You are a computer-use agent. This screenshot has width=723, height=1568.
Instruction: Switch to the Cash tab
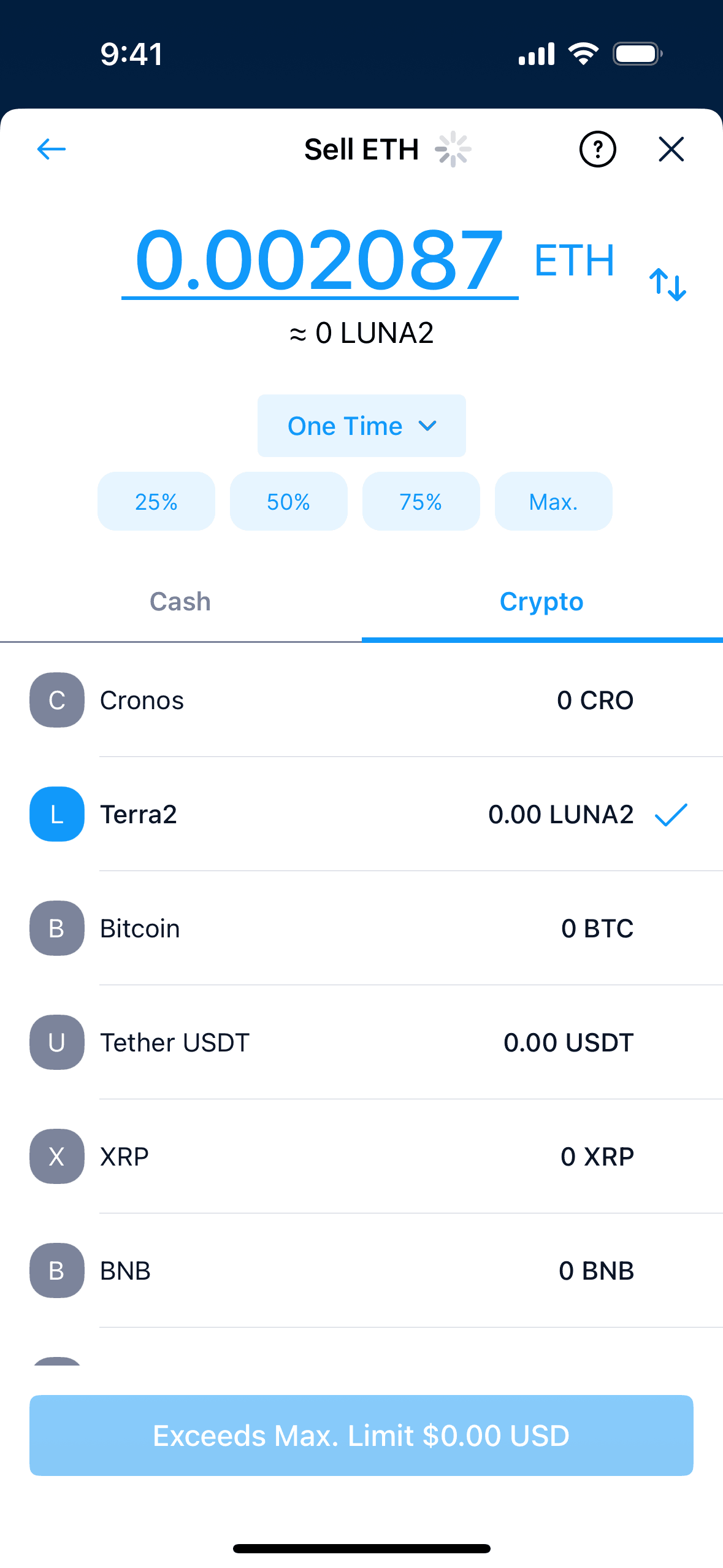click(180, 602)
